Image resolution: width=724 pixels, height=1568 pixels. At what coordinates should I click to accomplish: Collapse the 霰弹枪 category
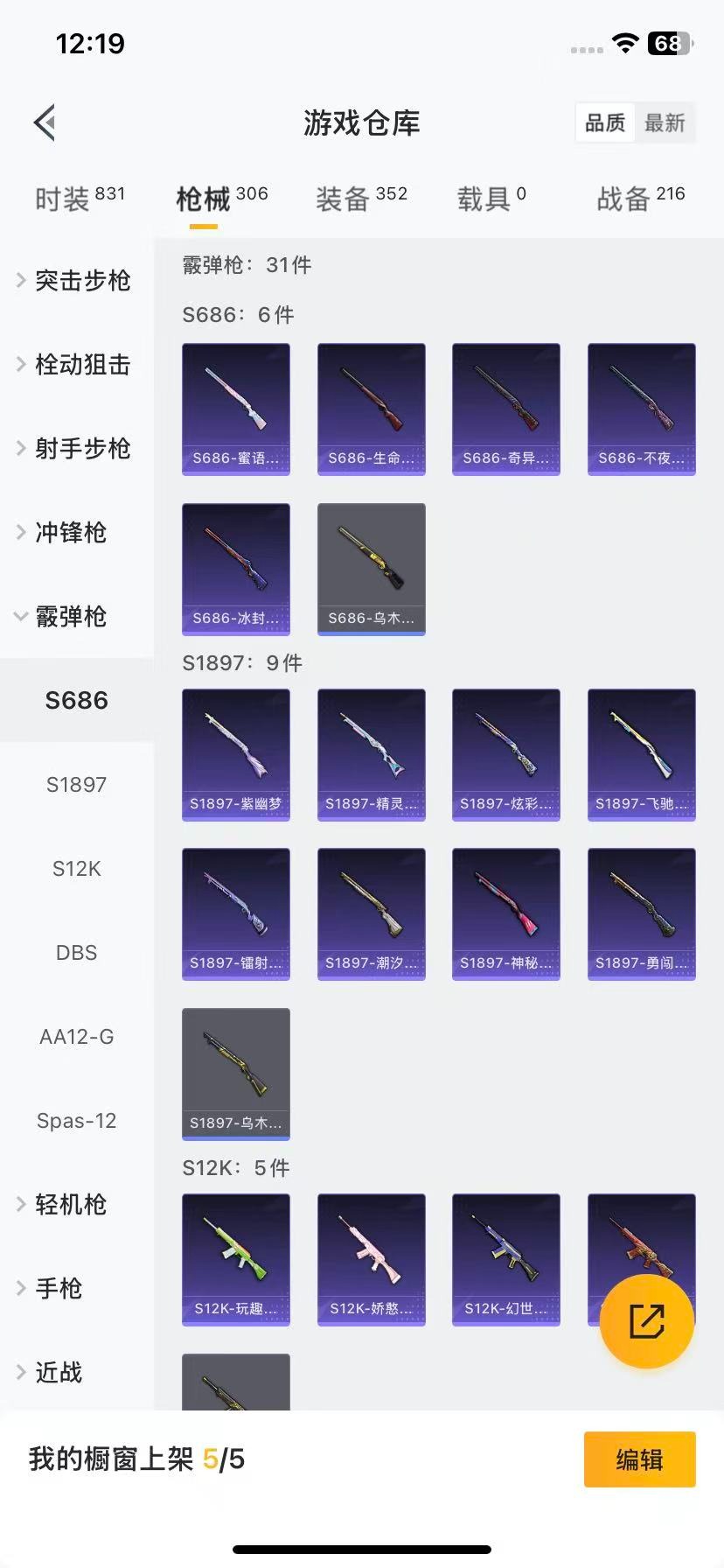pyautogui.click(x=70, y=617)
